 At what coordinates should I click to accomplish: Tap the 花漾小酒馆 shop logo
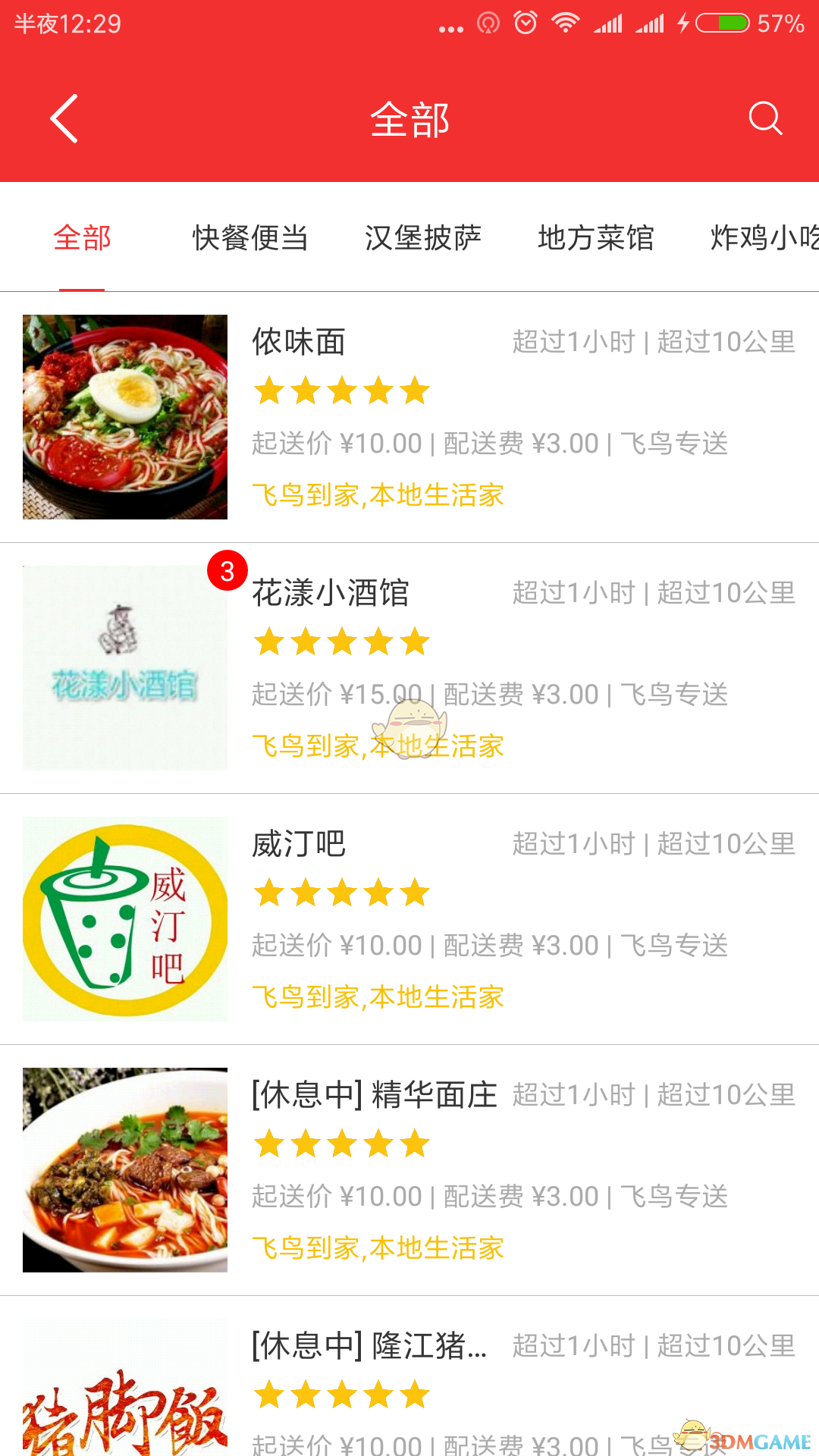coord(124,667)
